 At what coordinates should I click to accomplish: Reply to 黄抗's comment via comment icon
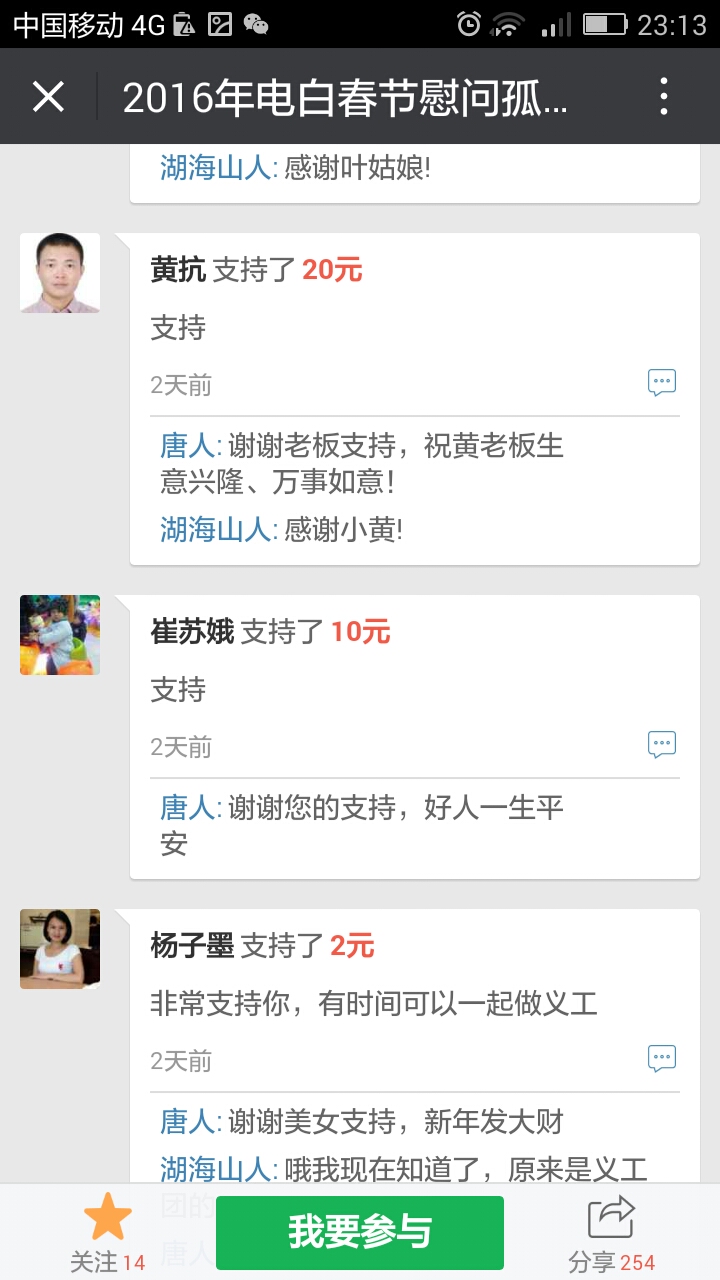click(662, 382)
